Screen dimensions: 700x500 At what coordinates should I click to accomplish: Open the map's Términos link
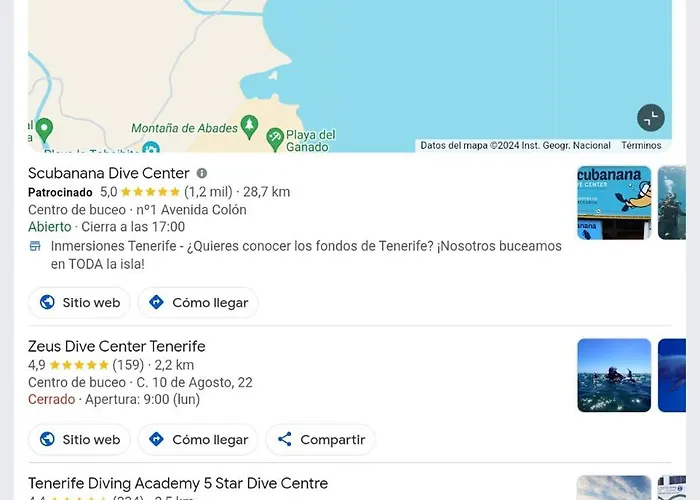(x=641, y=146)
